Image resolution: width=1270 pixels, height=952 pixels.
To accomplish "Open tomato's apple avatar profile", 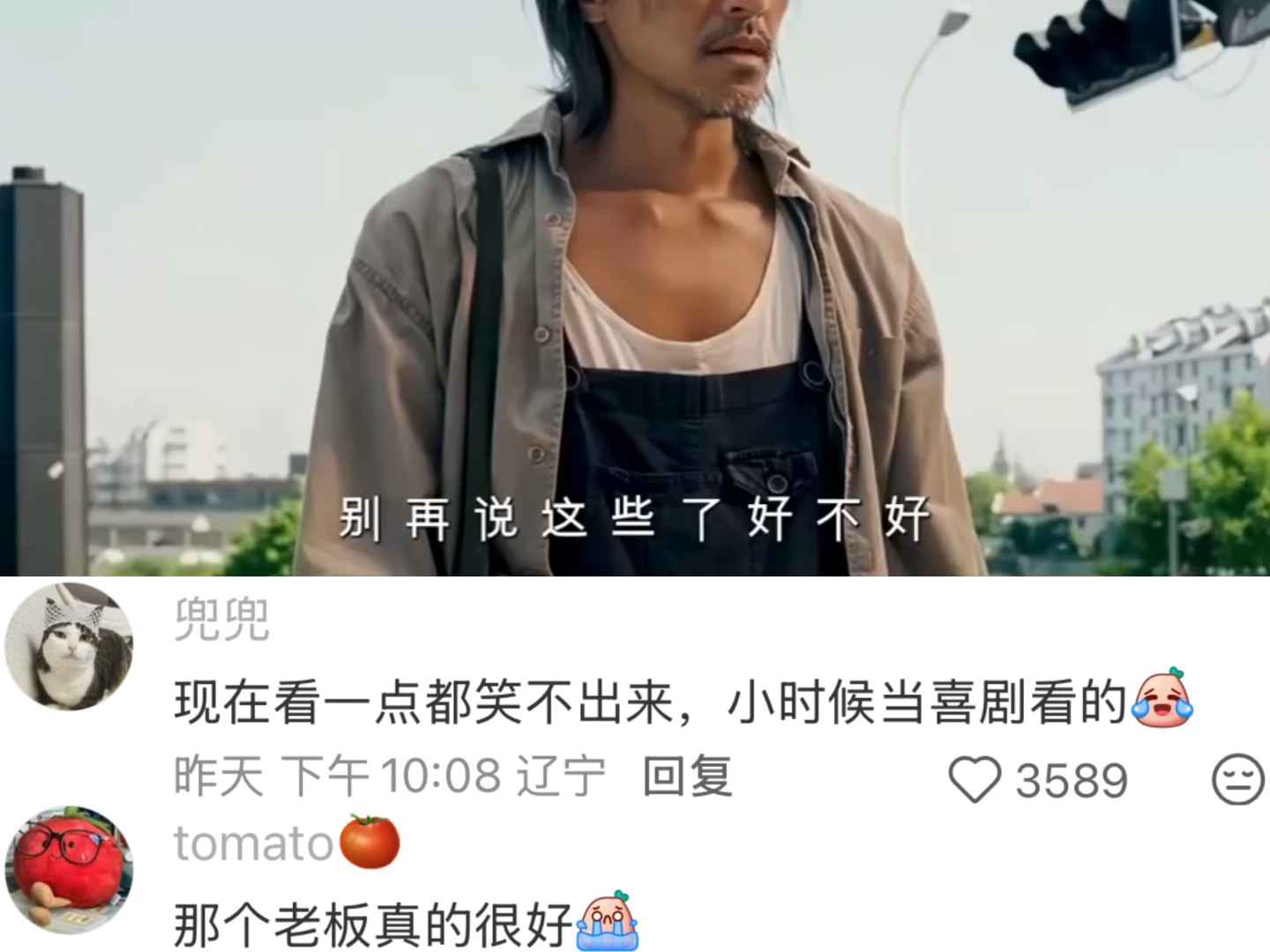I will 69,868.
